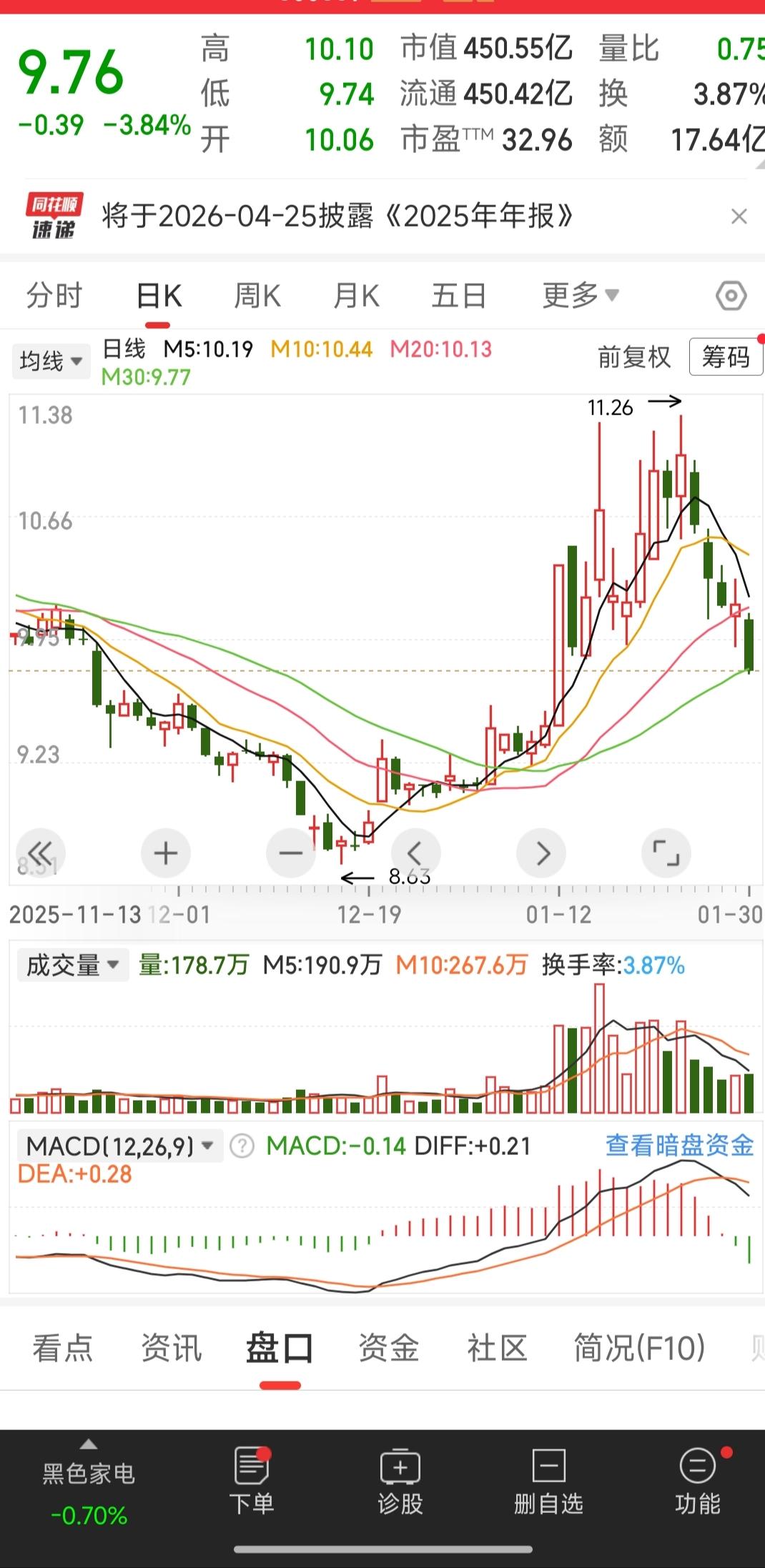
Task: Open fullscreen chart view via expand icon
Action: 666,853
